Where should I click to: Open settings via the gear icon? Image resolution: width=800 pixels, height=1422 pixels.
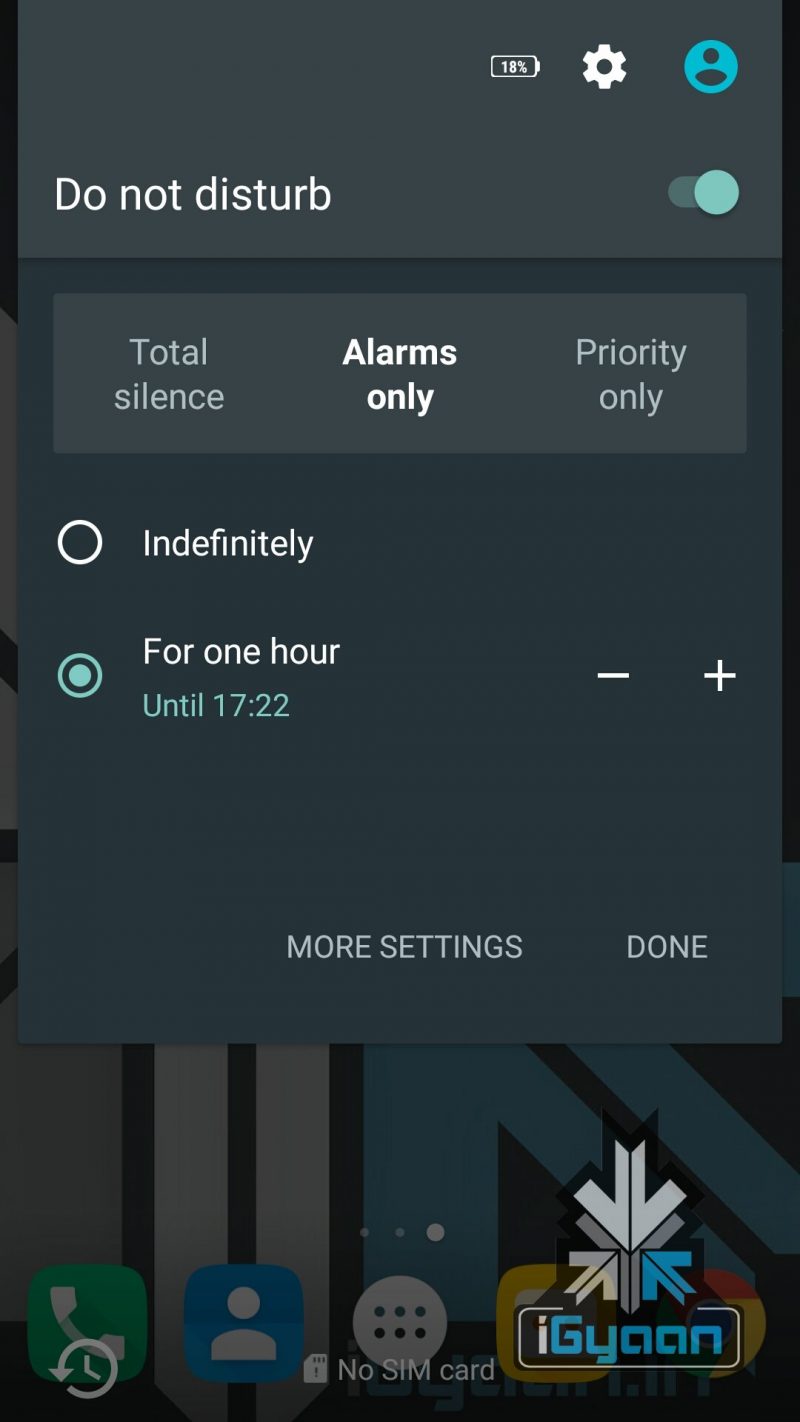pos(604,67)
